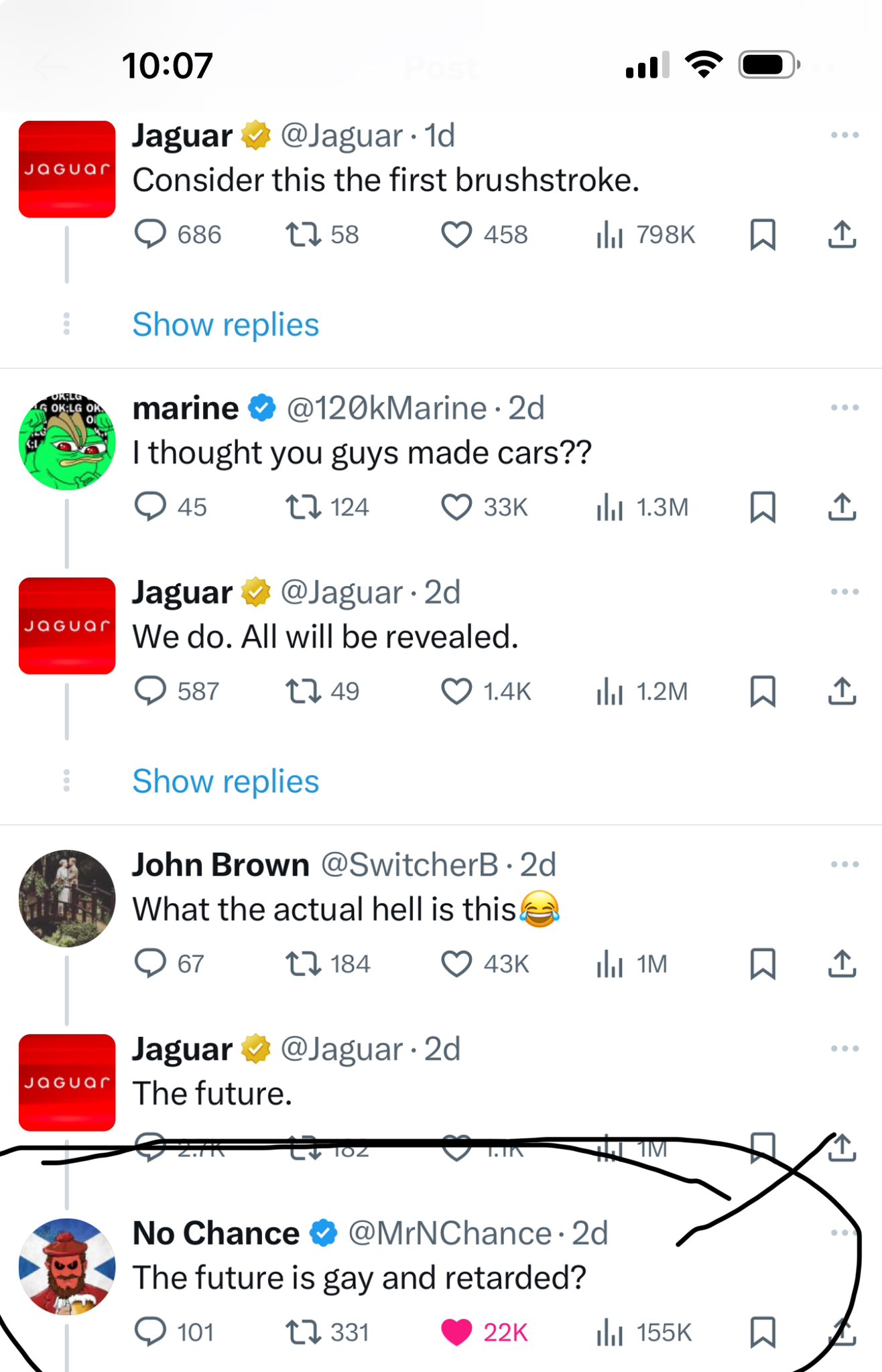Image resolution: width=882 pixels, height=1372 pixels.
Task: Open Jaguar's avatar beside "The future."
Action: coord(67,1083)
